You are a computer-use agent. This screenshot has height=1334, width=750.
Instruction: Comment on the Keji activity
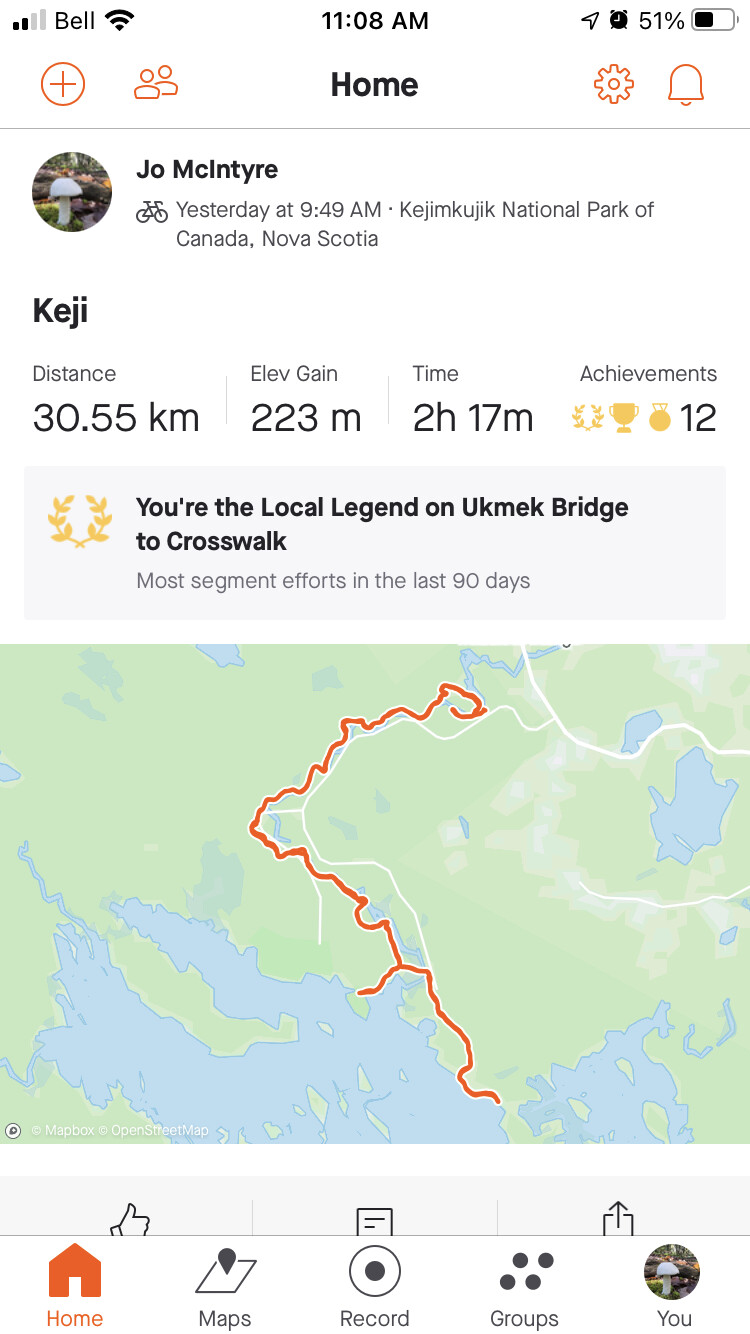click(375, 1218)
